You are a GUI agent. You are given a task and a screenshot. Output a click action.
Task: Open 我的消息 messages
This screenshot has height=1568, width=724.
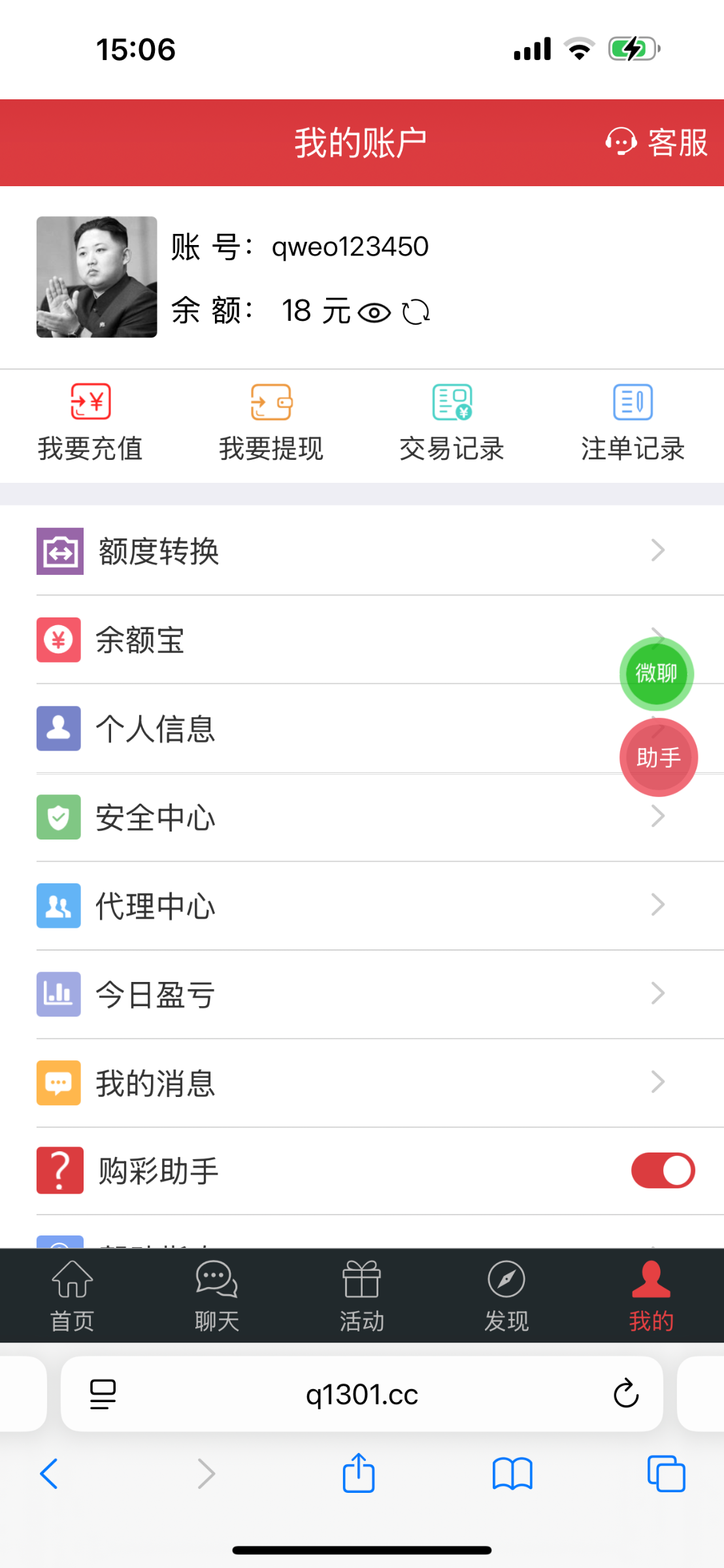327,1083
